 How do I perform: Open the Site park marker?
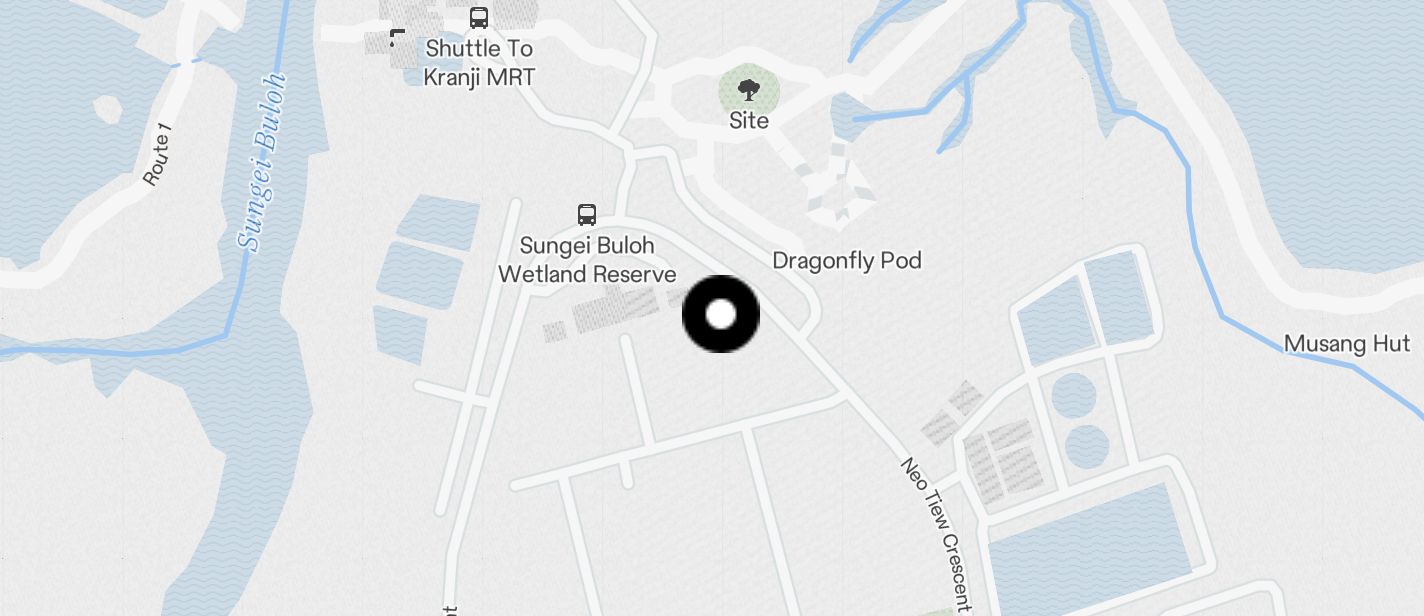coord(749,91)
